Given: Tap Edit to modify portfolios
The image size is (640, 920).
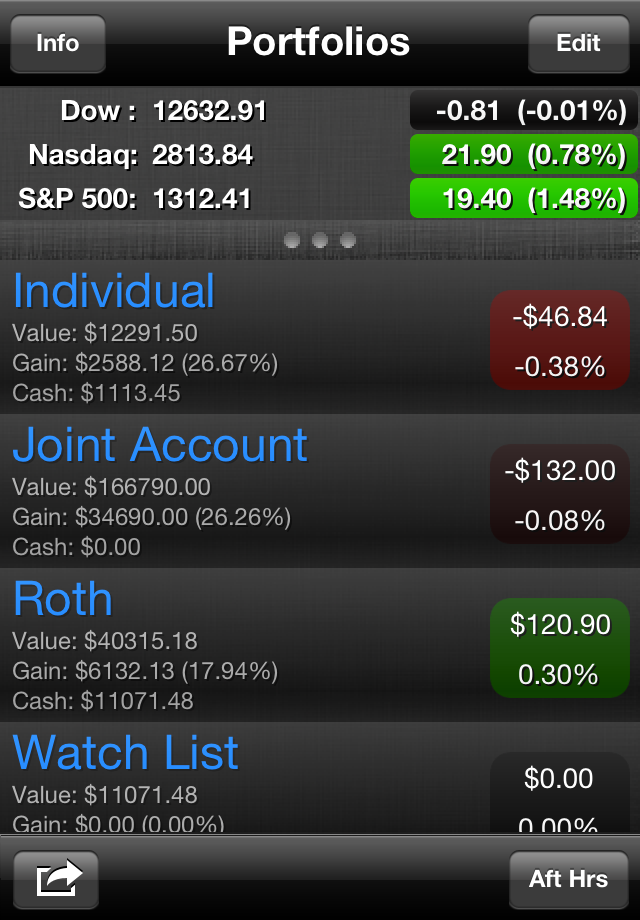Looking at the screenshot, I should 578,44.
